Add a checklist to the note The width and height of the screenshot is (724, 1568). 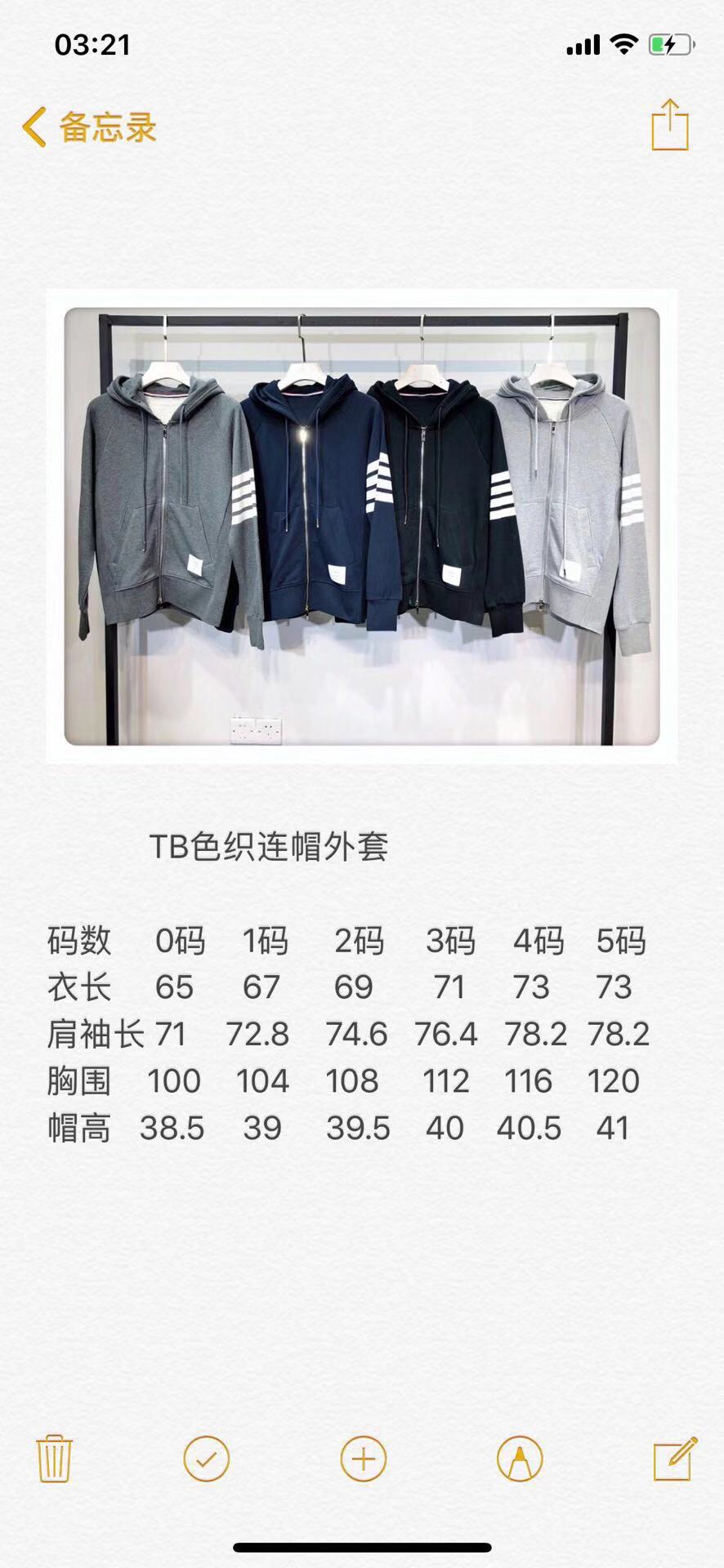(207, 1459)
